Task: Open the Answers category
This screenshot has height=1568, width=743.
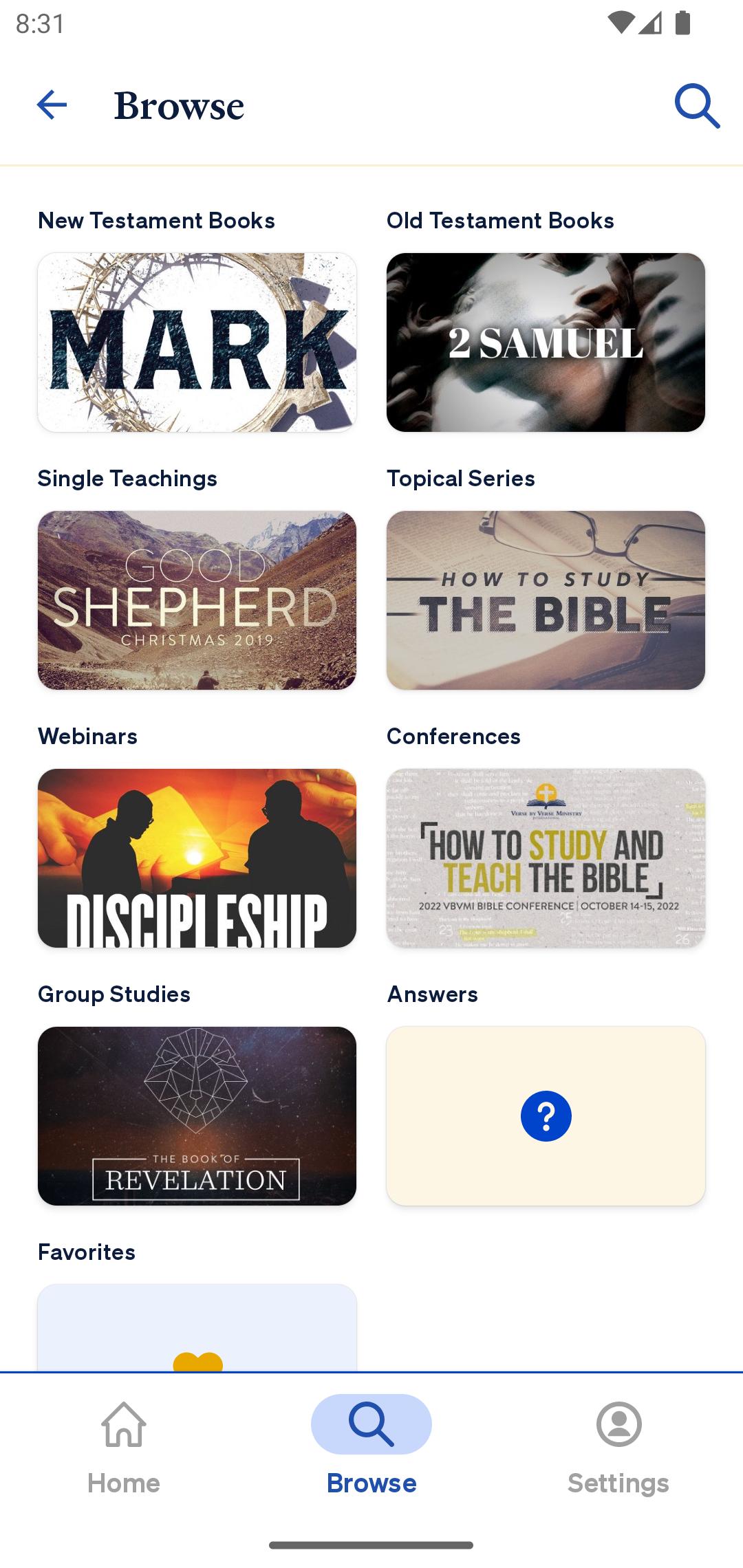Action: [546, 1115]
